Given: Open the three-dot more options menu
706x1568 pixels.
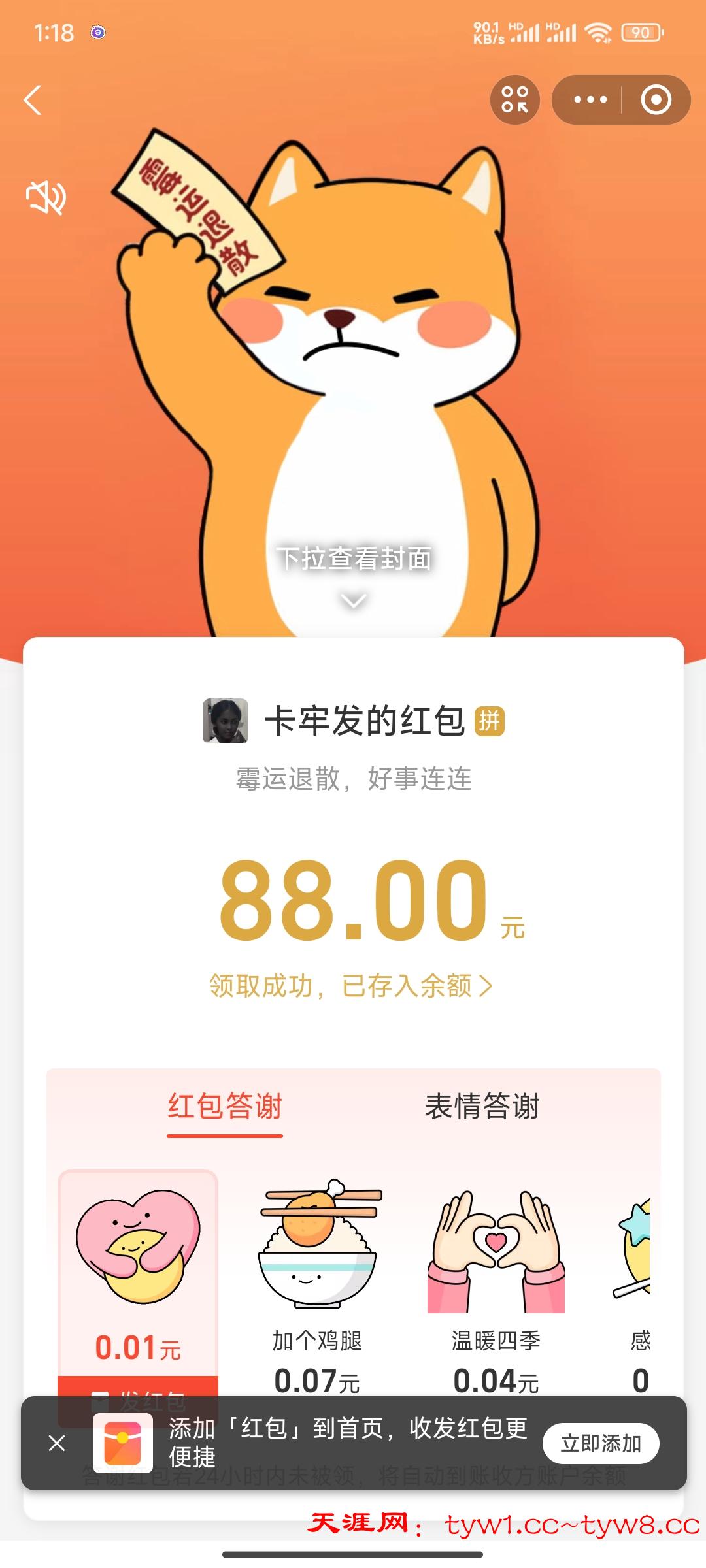Looking at the screenshot, I should [590, 100].
